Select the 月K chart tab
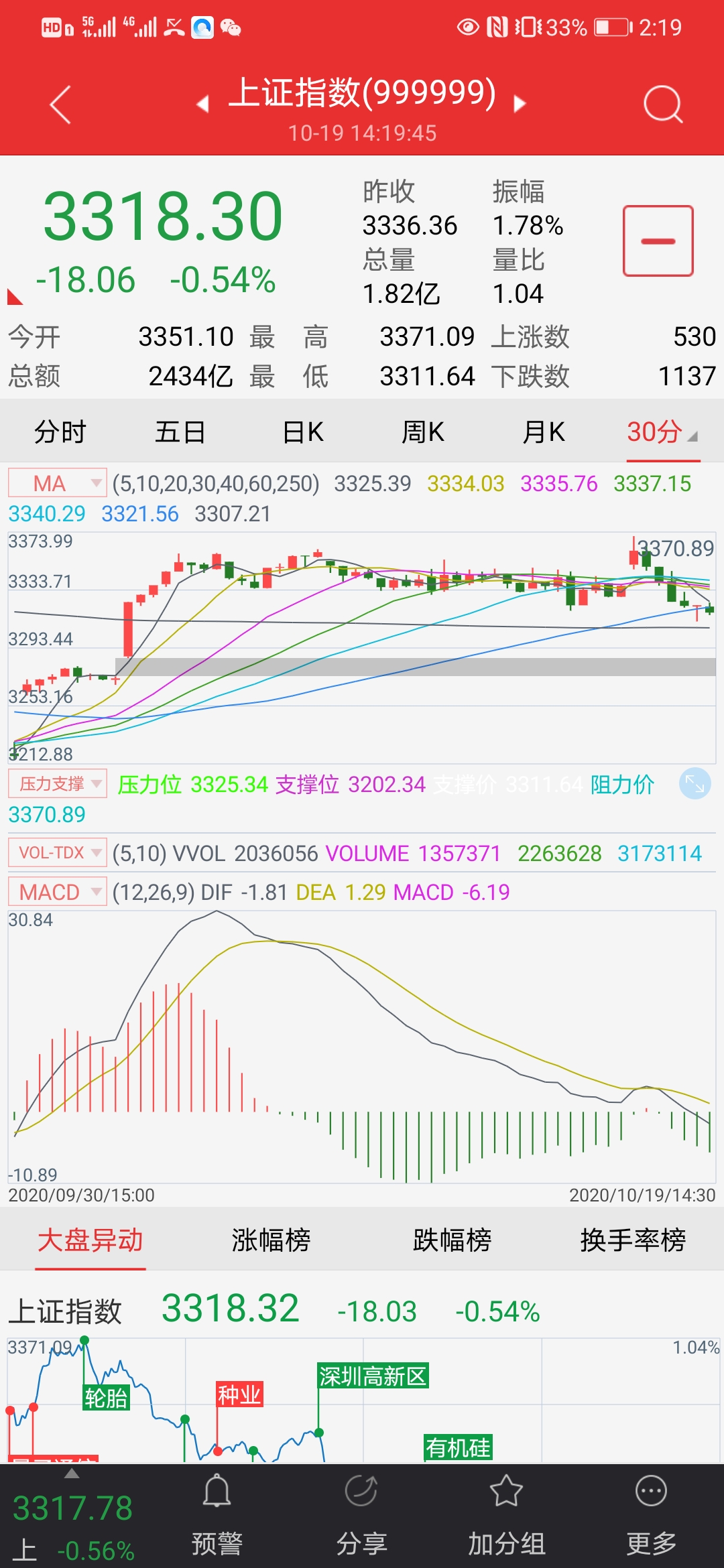724x1568 pixels. 544,432
